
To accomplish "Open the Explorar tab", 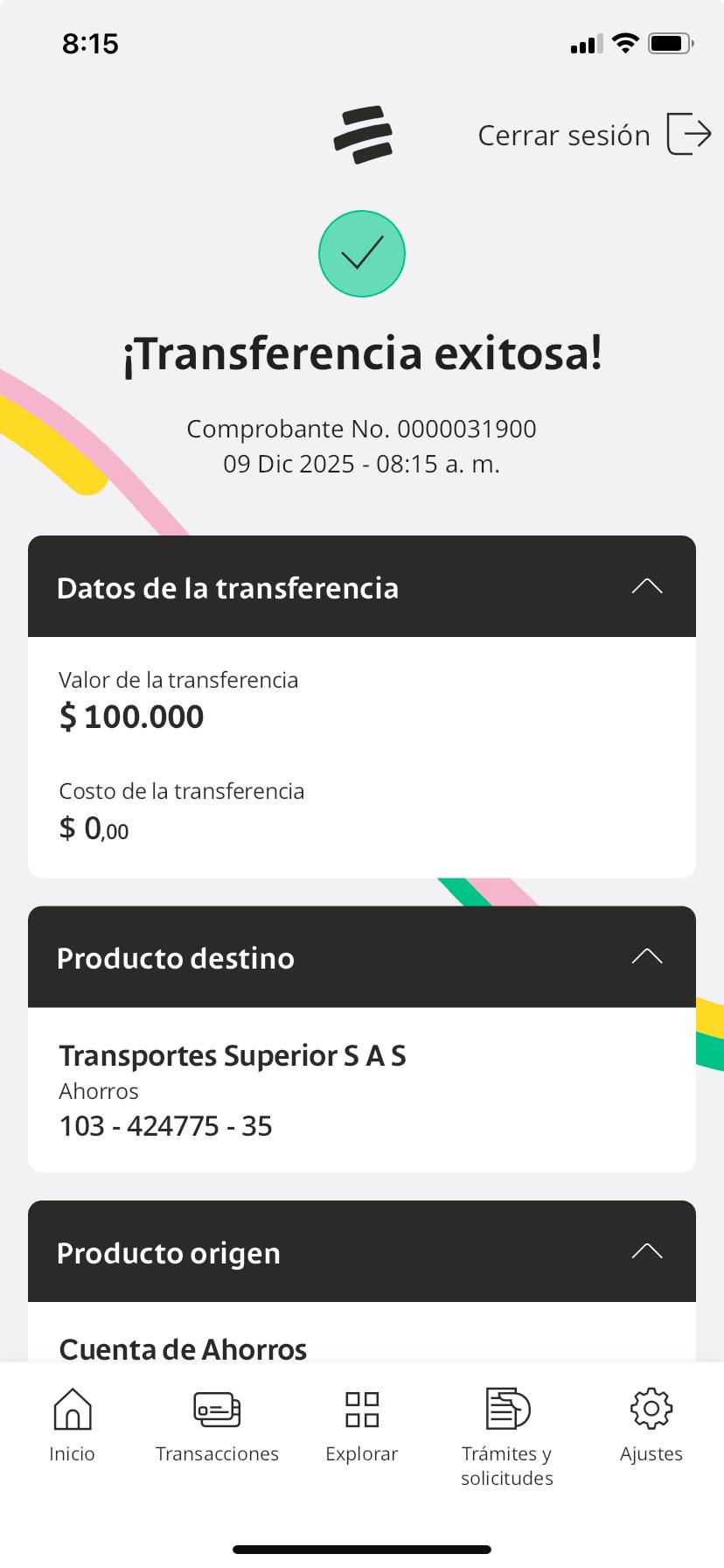I will point(362,1426).
